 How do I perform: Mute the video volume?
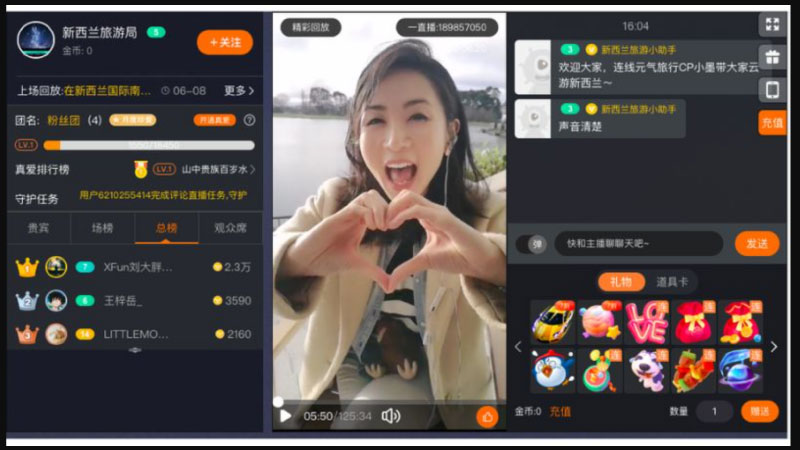pos(391,416)
